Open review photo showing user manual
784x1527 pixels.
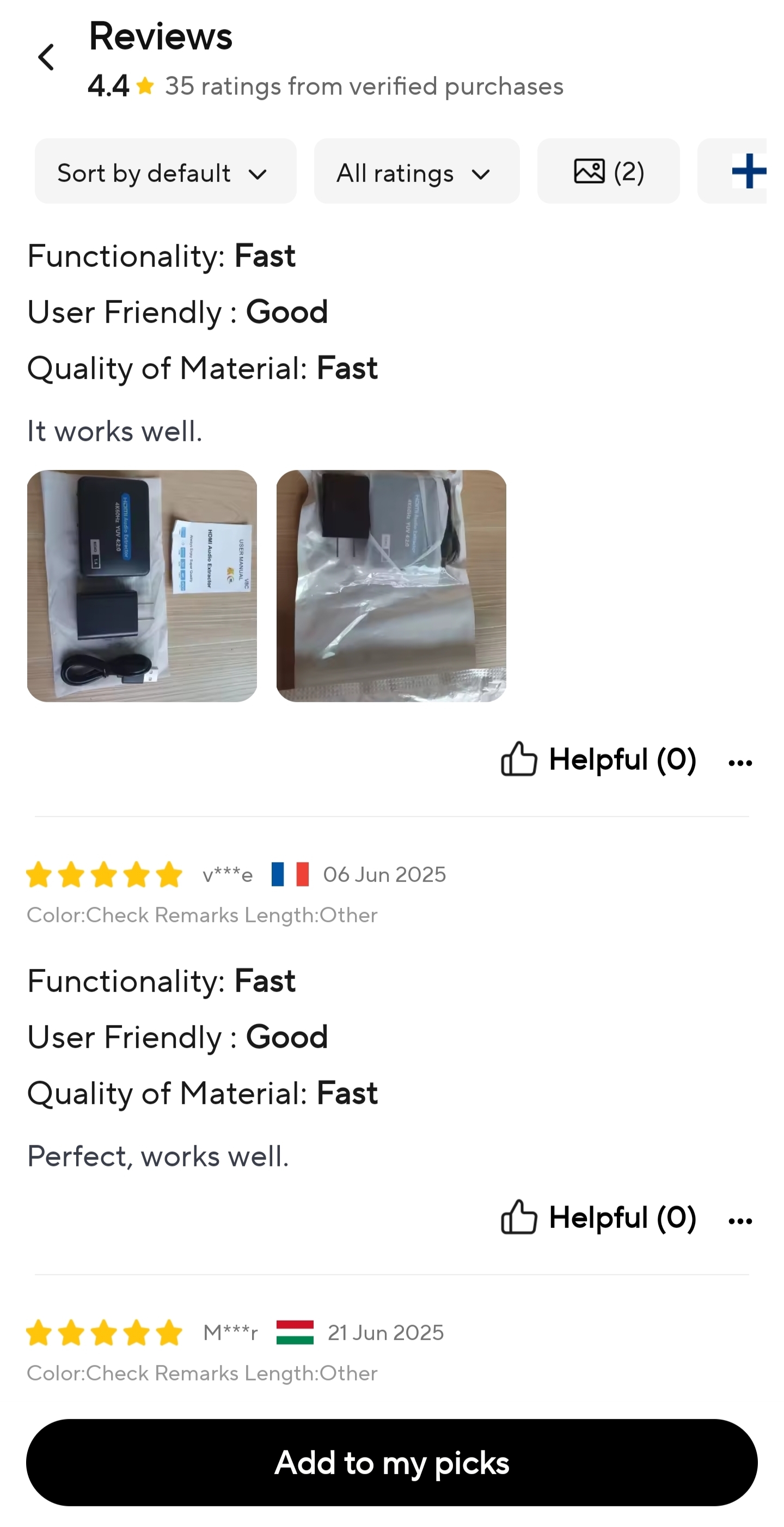142,586
